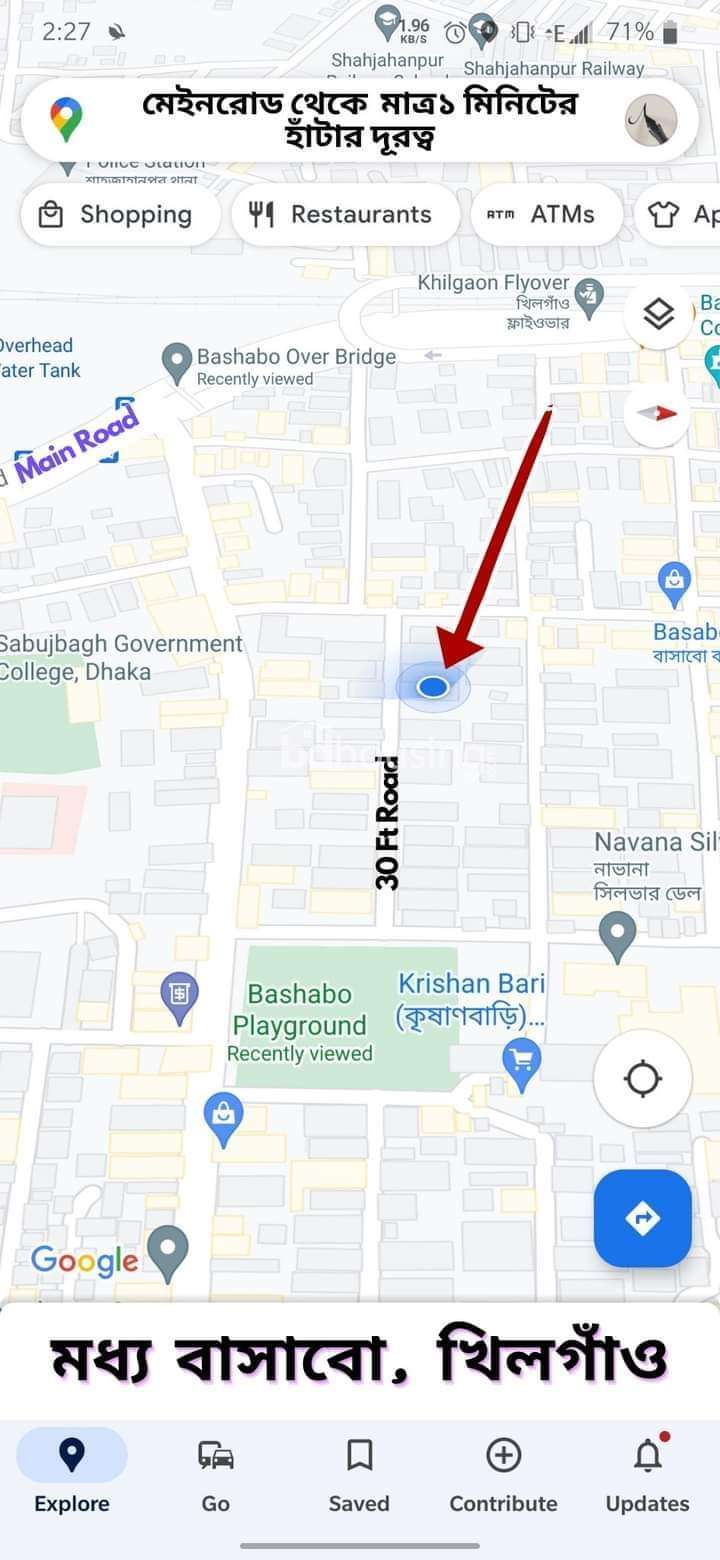Open the account profile picture
The image size is (720, 1560).
point(651,121)
